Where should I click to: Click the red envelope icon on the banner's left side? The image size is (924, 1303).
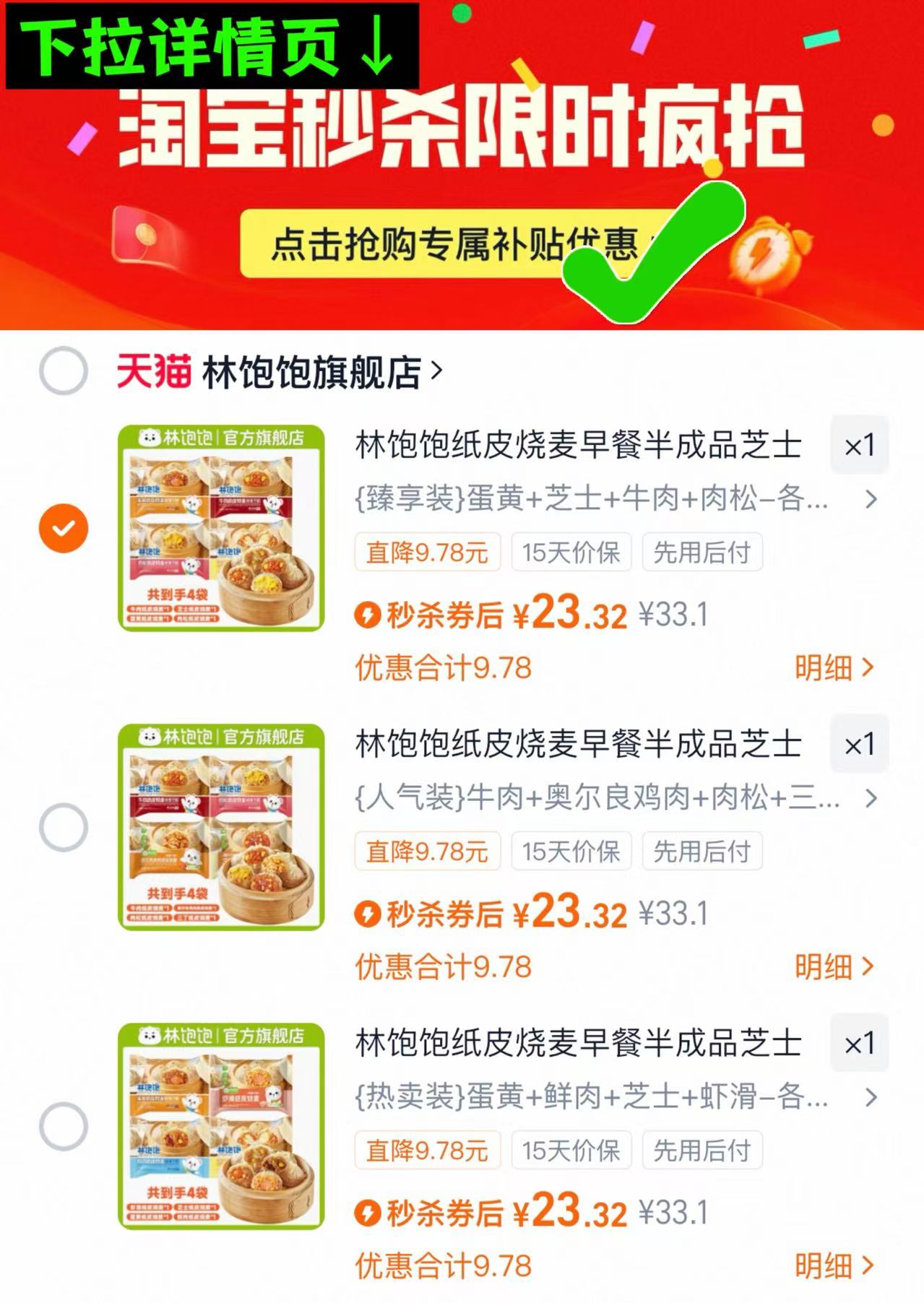144,235
